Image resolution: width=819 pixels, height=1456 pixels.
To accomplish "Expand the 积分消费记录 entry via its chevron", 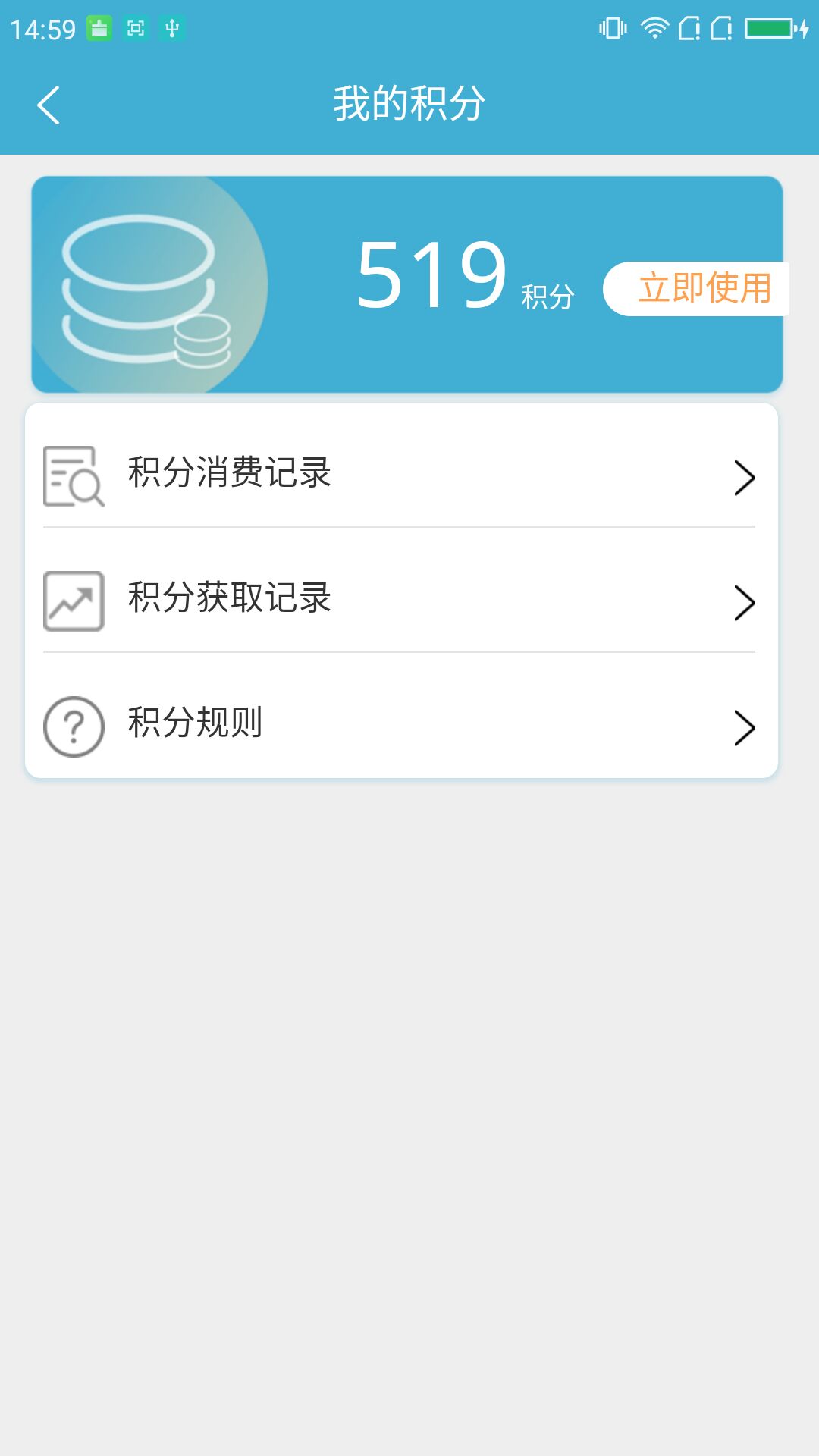I will click(x=746, y=475).
